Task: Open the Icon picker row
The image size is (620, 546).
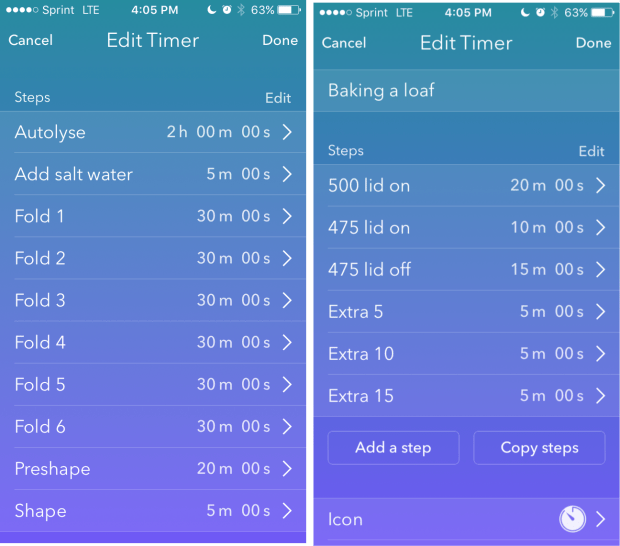Action: tap(465, 519)
